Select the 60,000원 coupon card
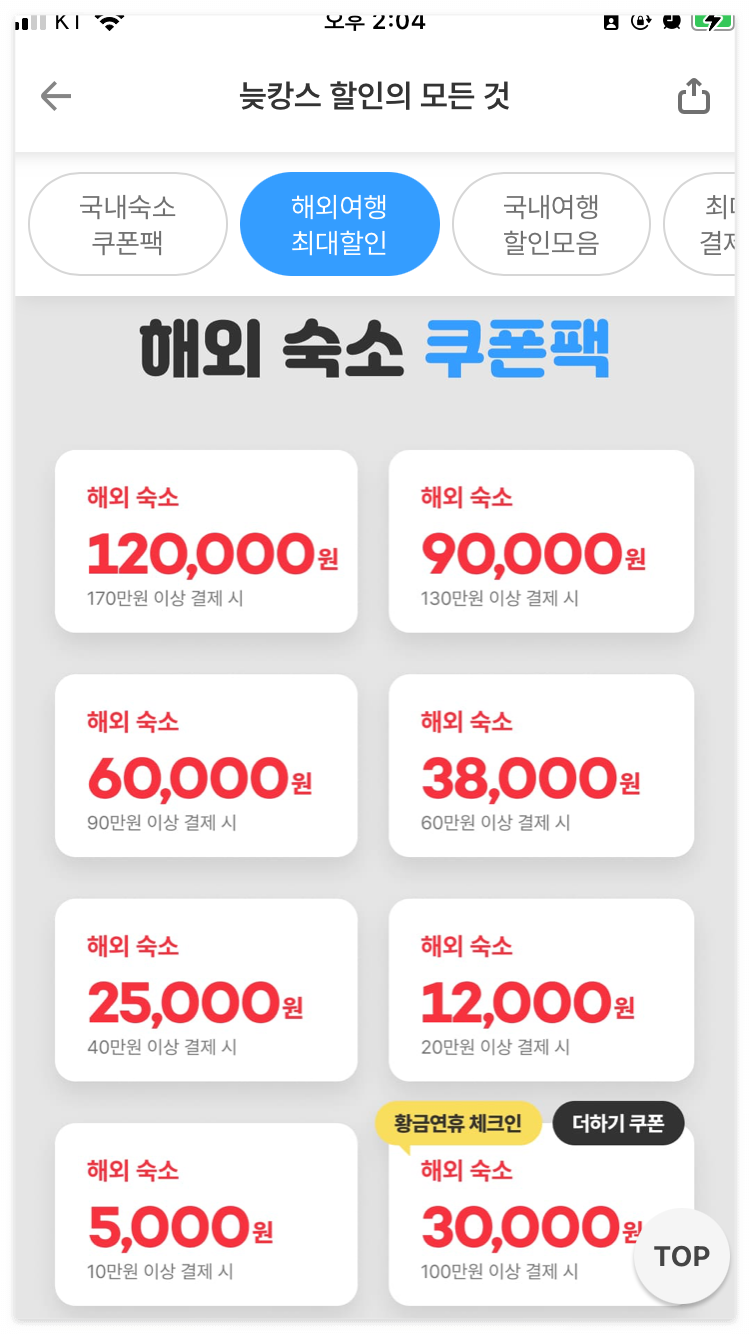Image resolution: width=750 pixels, height=1334 pixels. tap(206, 765)
